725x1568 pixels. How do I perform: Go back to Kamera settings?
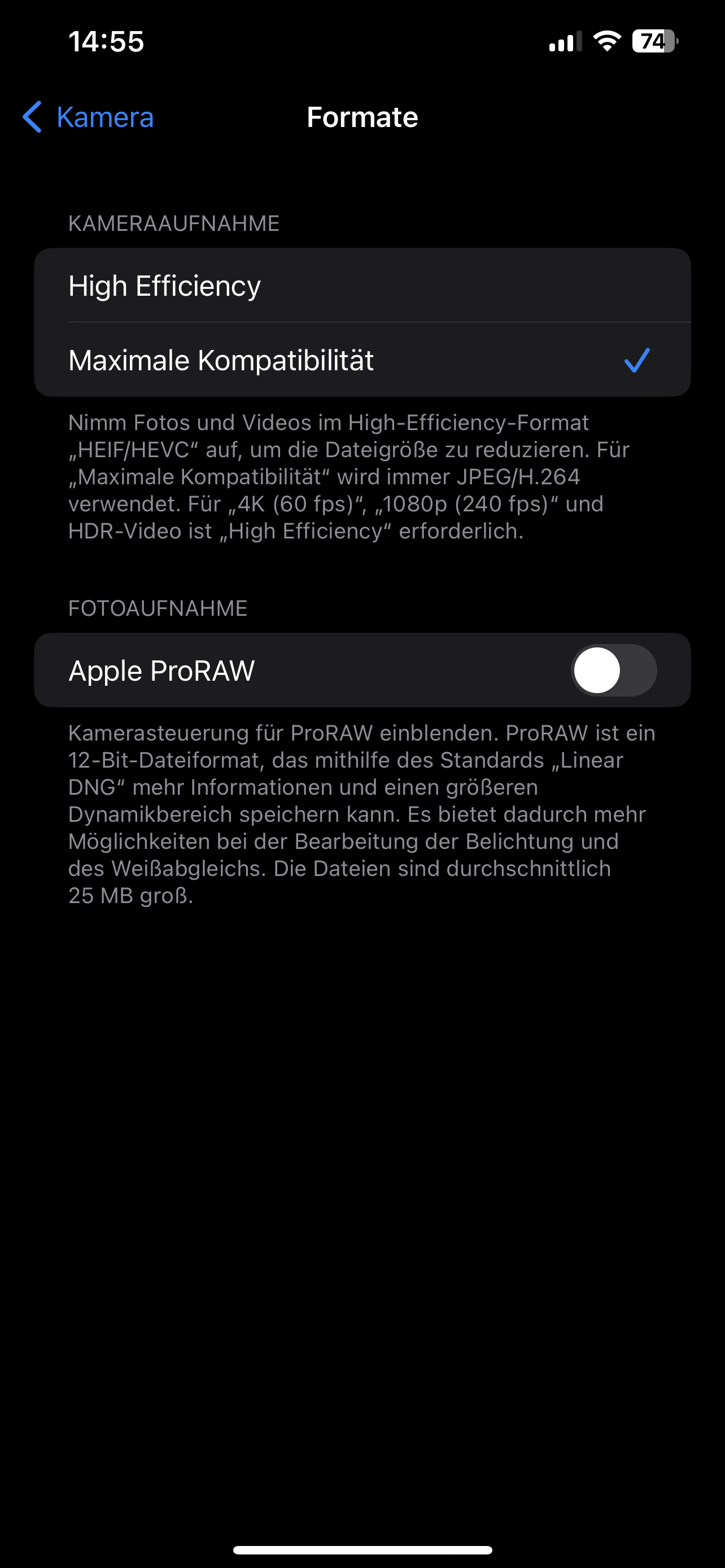88,117
